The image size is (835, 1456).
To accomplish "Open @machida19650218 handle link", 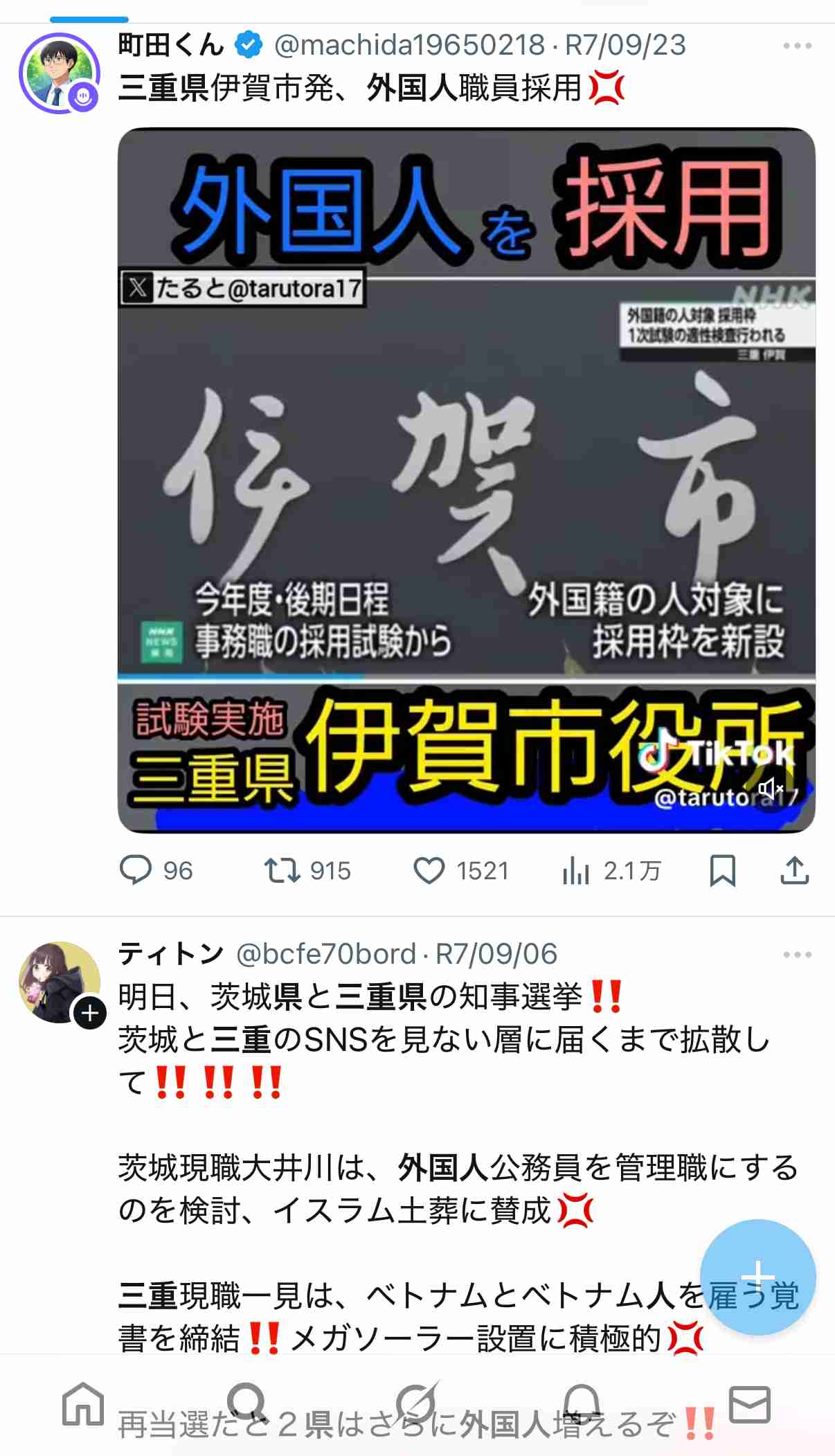I will (409, 46).
